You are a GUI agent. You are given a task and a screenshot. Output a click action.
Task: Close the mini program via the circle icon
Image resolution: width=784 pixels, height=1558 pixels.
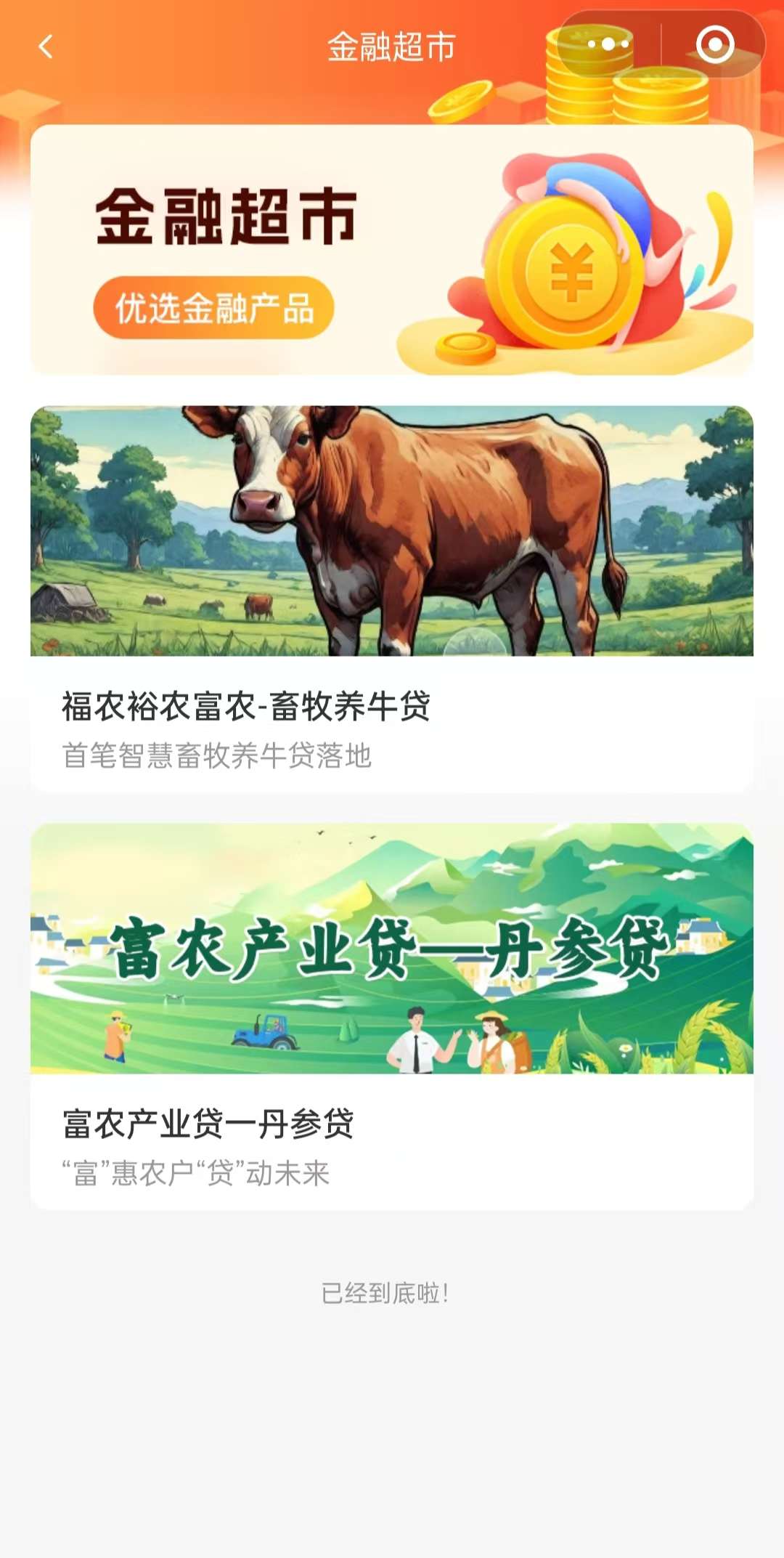[714, 45]
